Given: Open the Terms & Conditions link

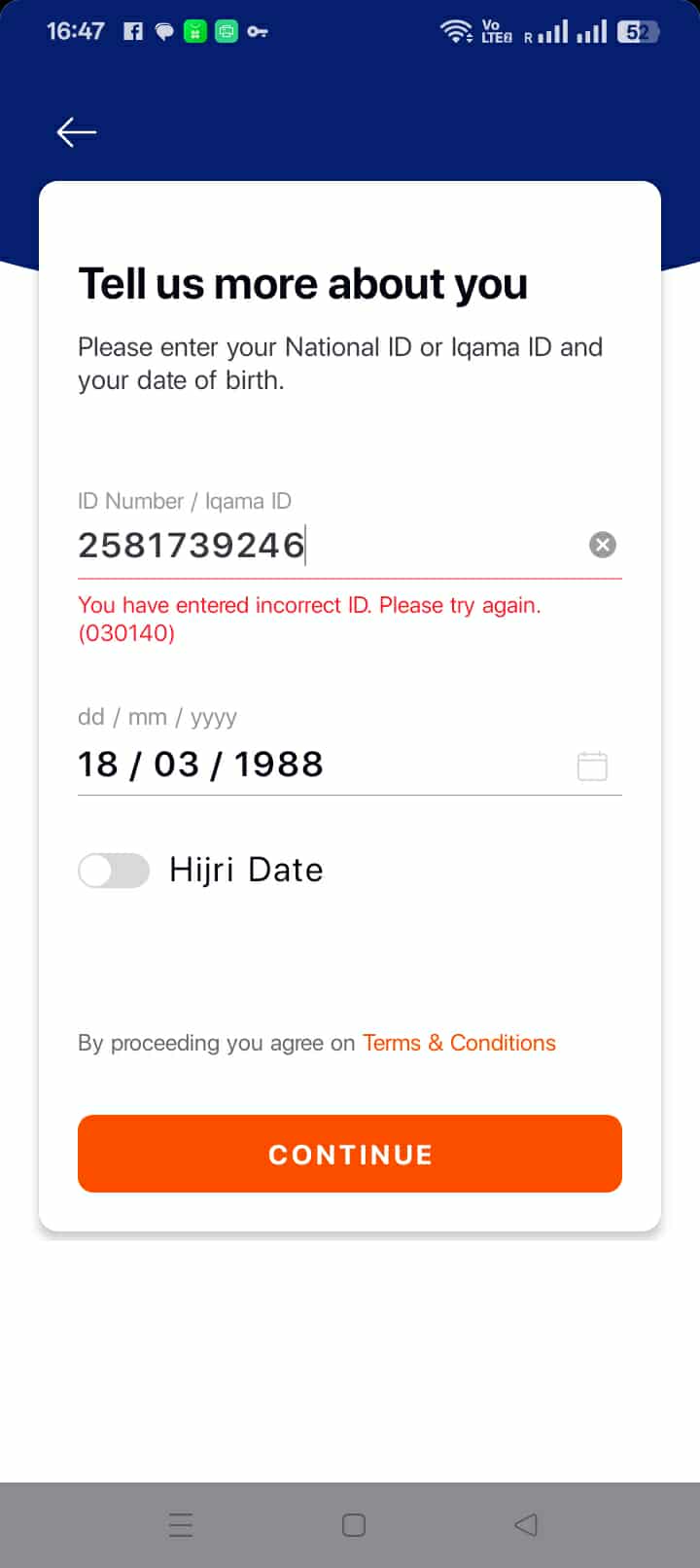Looking at the screenshot, I should pyautogui.click(x=459, y=1043).
